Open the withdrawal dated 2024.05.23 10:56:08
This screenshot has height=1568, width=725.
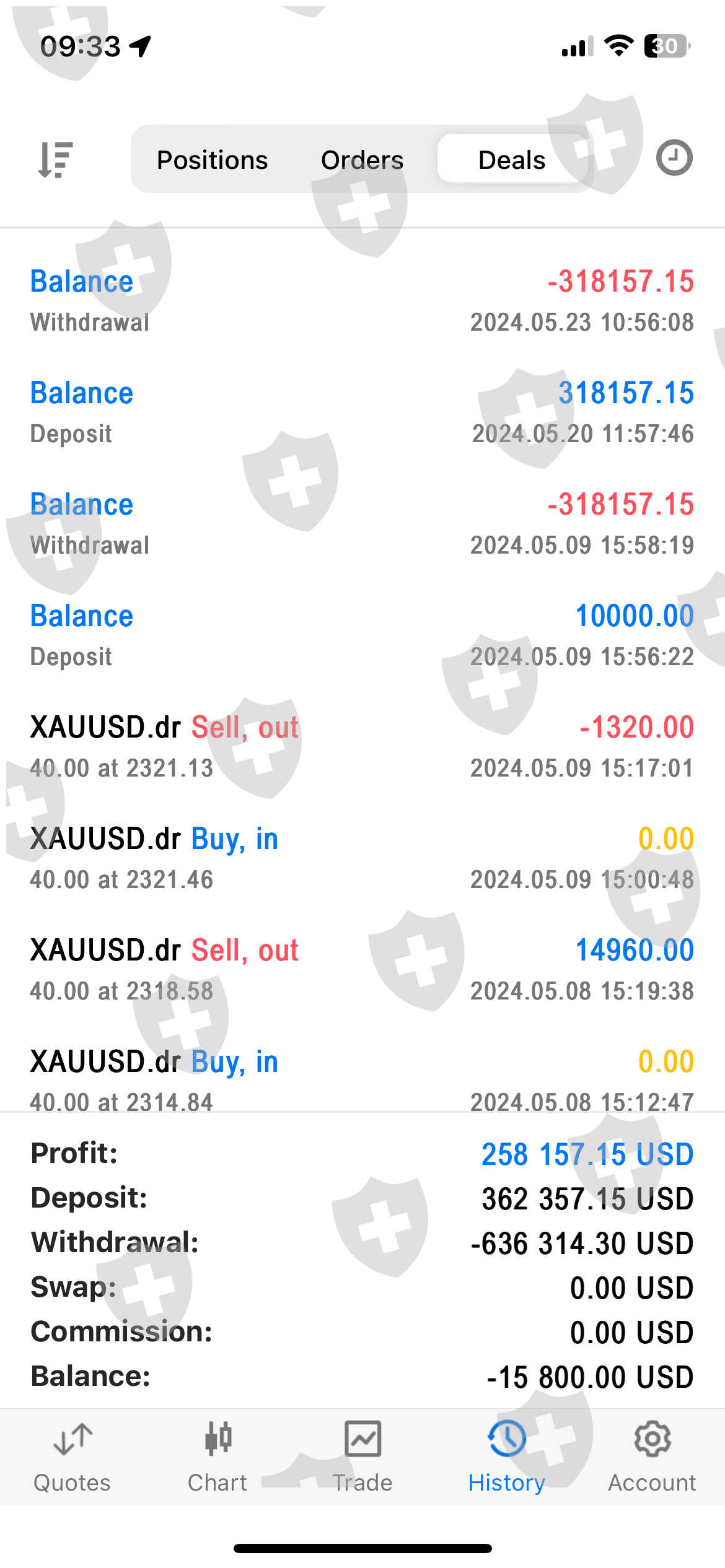point(362,301)
